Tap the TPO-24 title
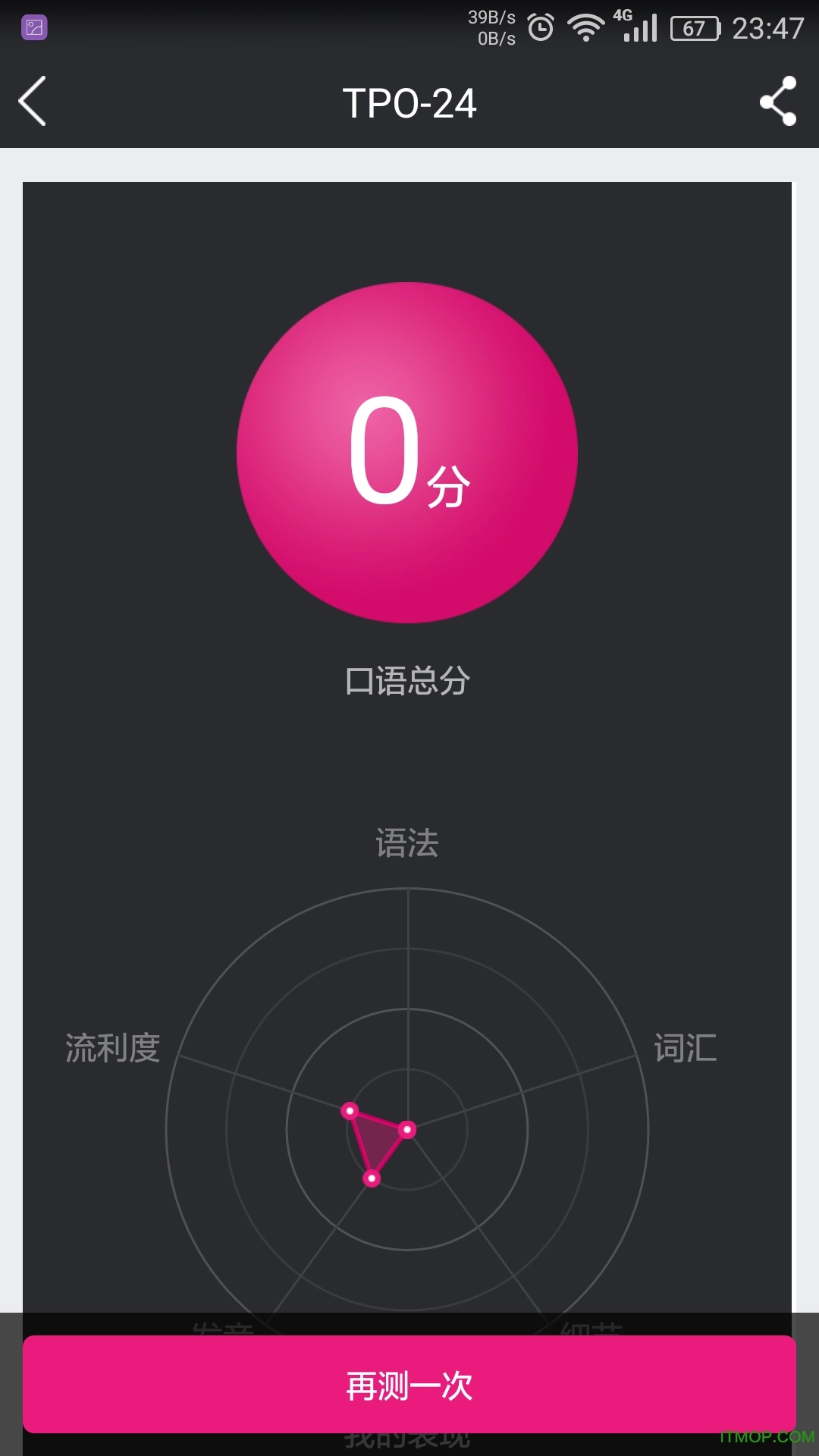Screen dimensions: 819x1456 point(409,102)
